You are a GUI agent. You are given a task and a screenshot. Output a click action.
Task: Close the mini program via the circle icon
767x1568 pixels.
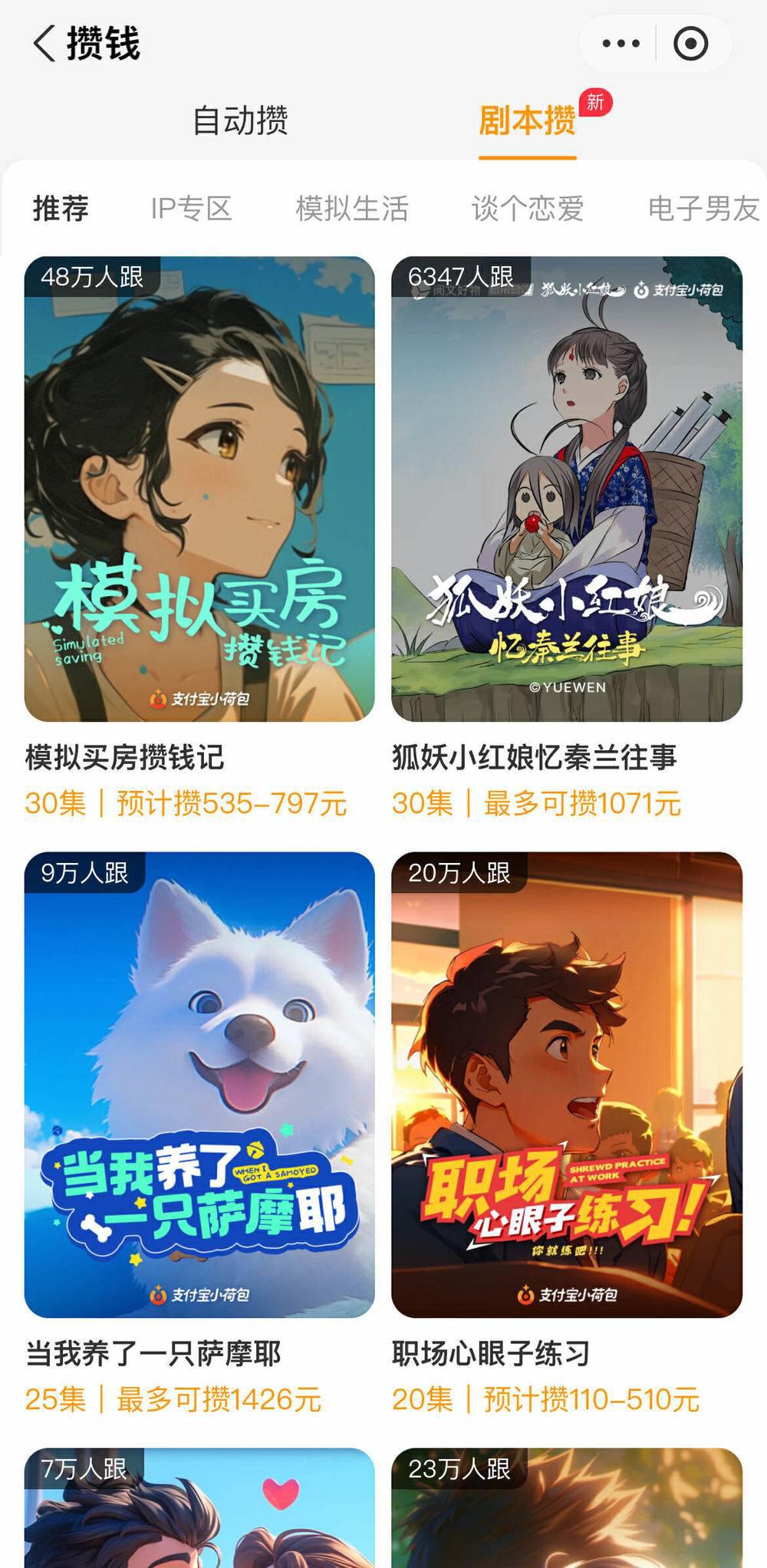coord(690,44)
